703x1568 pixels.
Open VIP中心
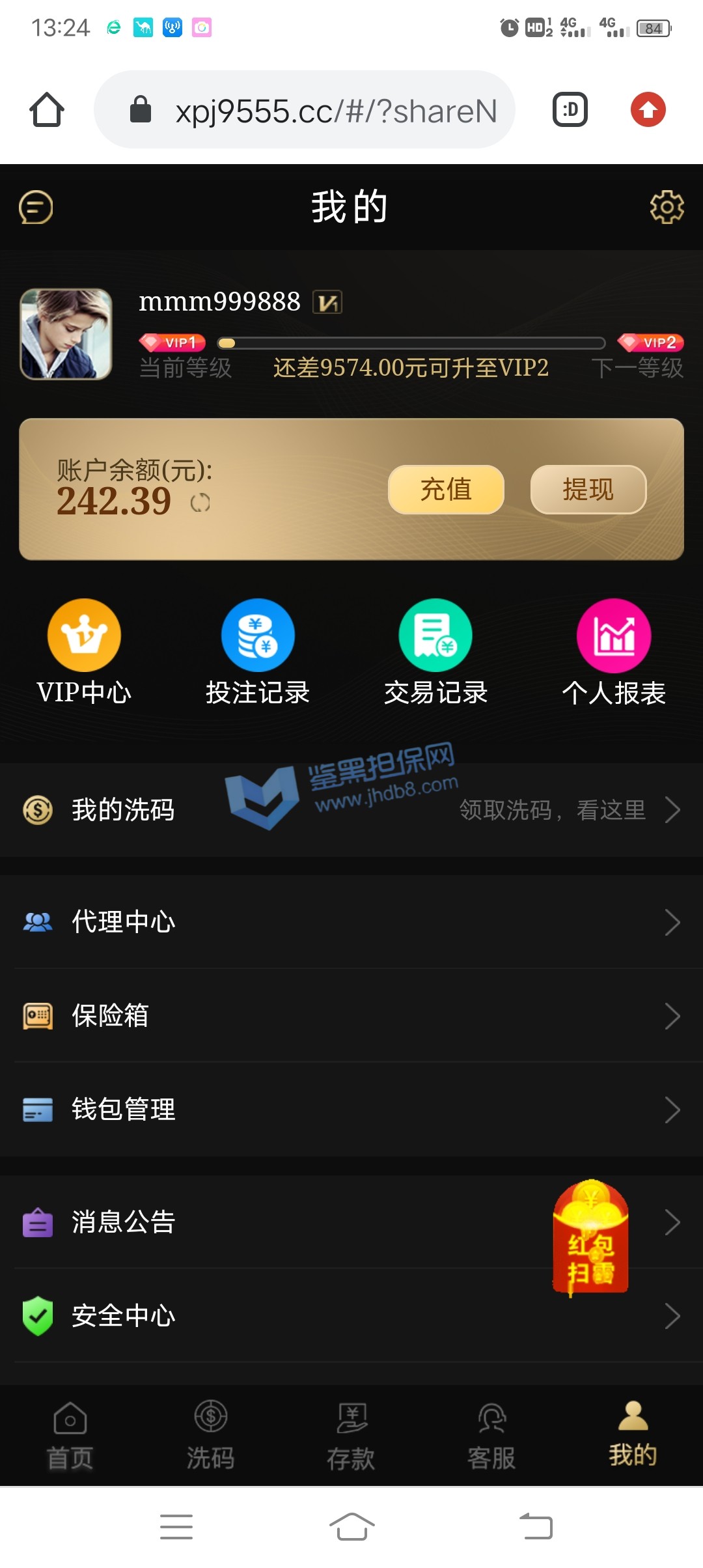pos(84,652)
